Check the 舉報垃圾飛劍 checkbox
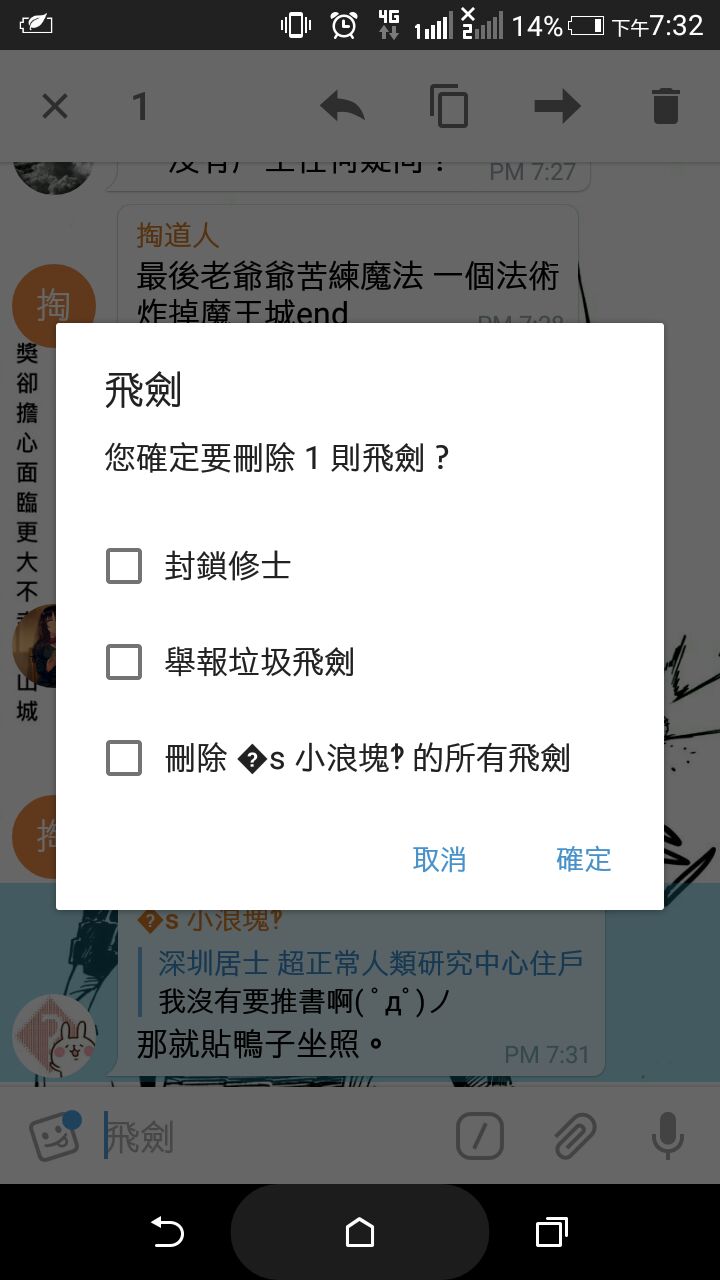 124,662
